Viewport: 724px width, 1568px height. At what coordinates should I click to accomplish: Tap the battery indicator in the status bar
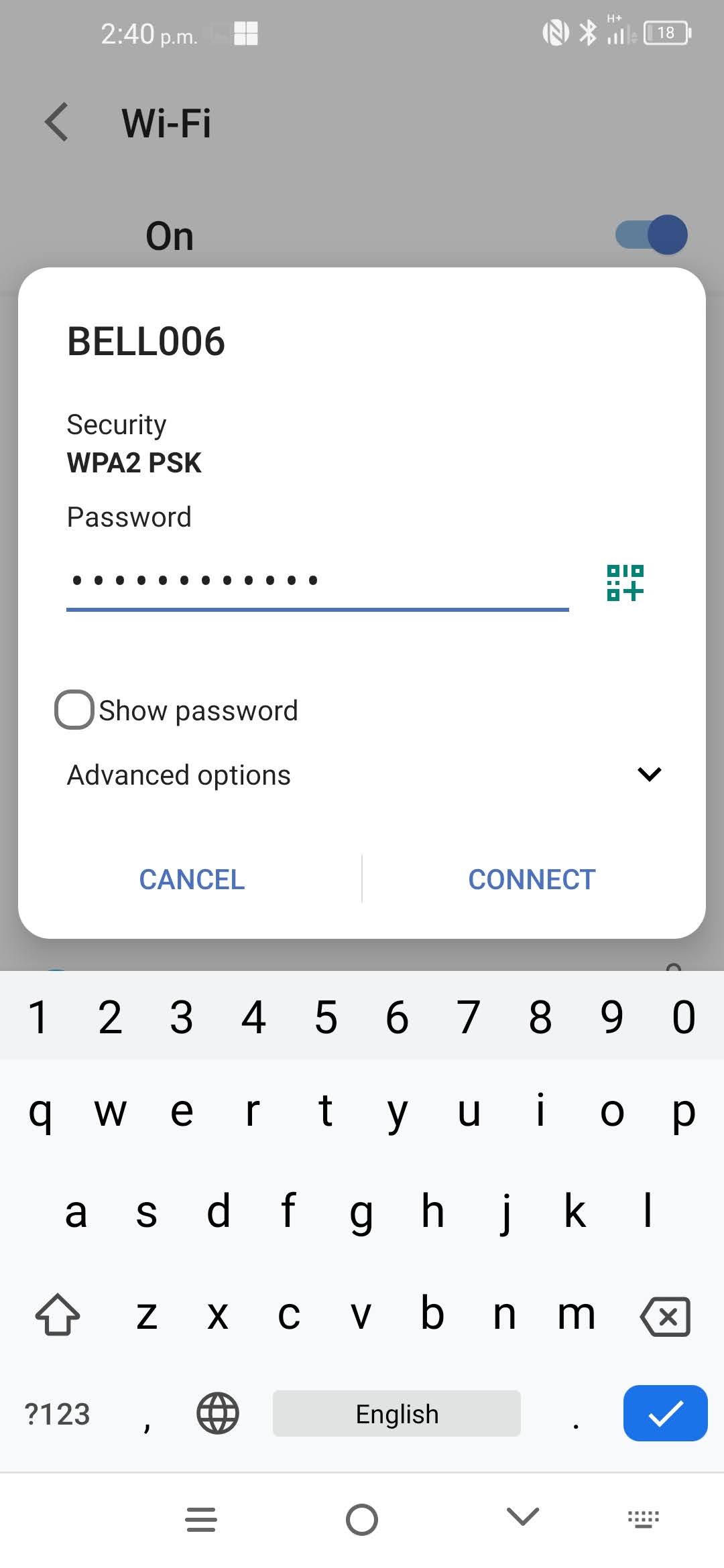click(x=666, y=32)
